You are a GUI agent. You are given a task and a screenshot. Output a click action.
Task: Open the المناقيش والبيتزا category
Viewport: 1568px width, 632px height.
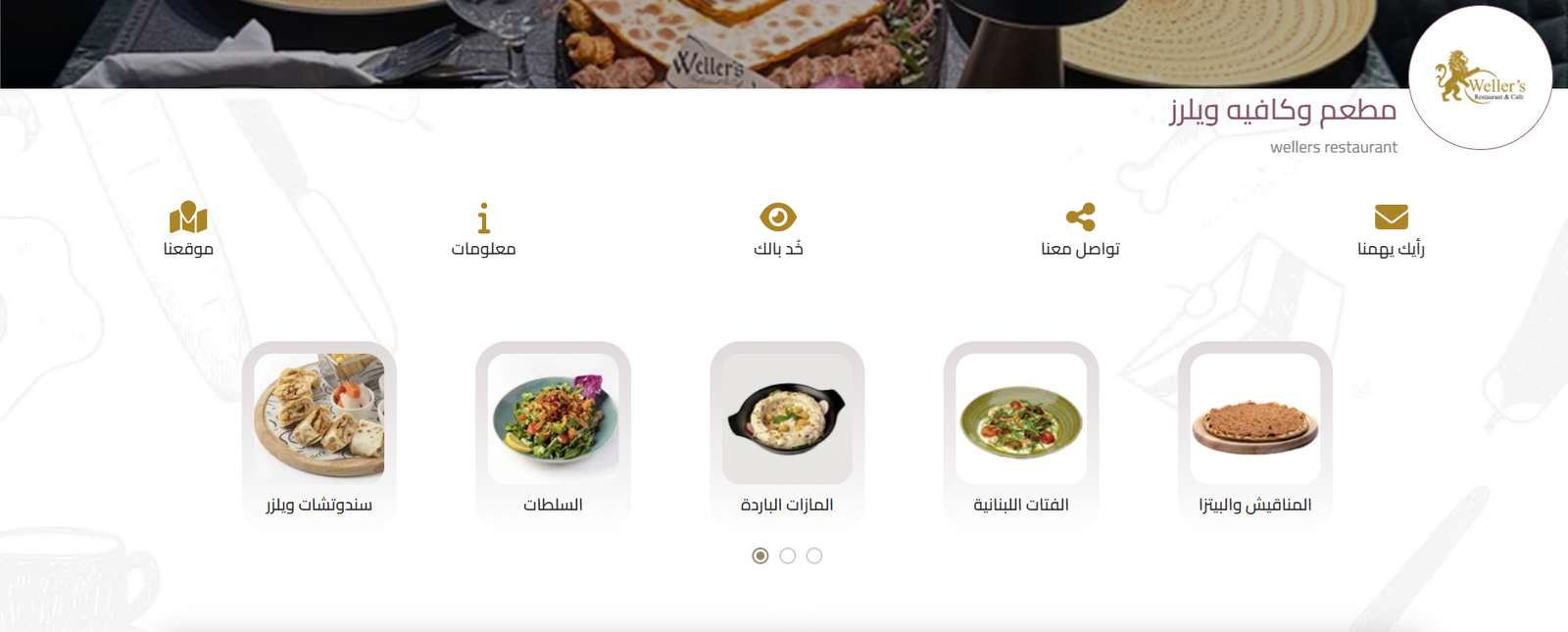[1254, 431]
